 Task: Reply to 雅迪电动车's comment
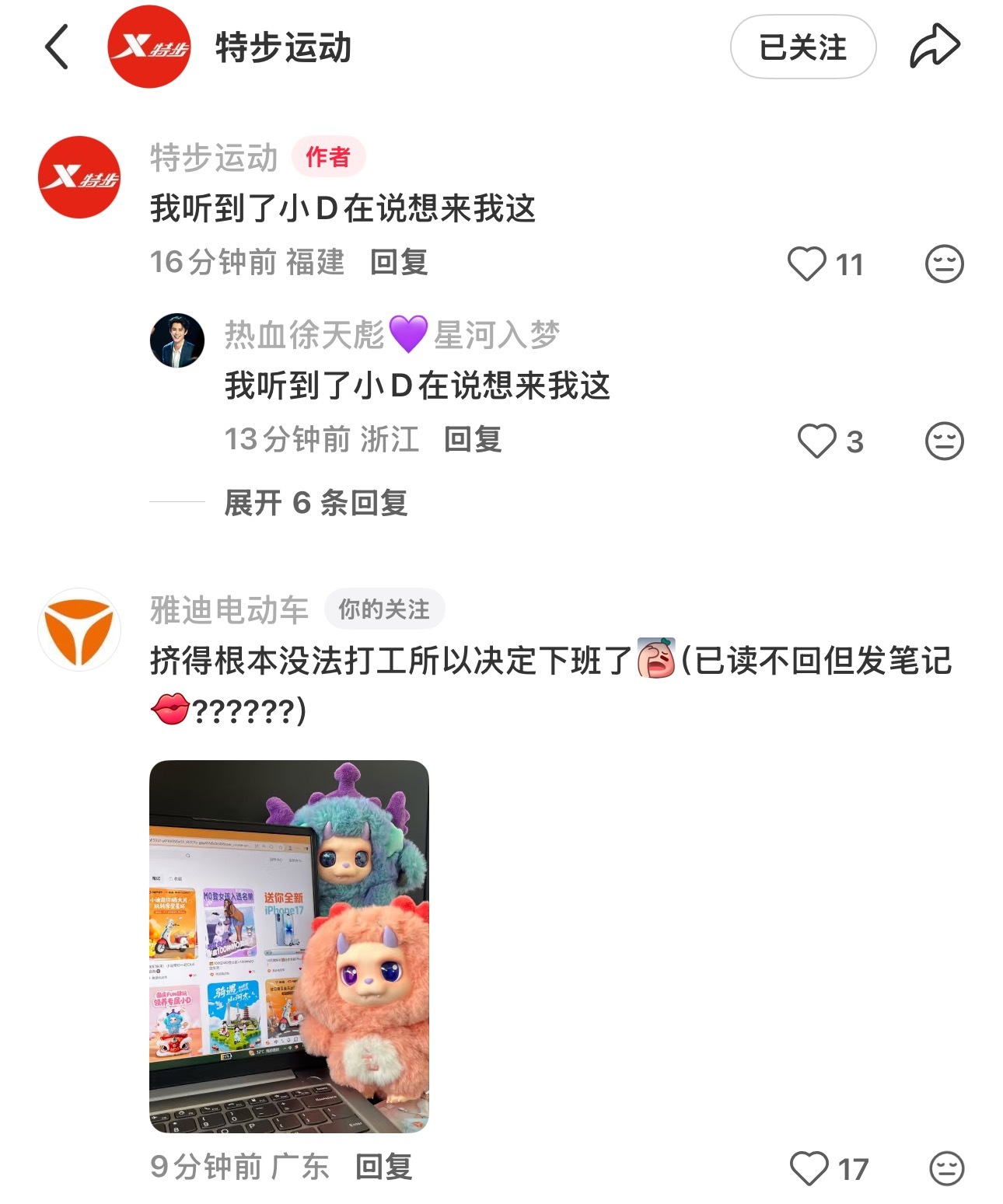(x=383, y=1167)
